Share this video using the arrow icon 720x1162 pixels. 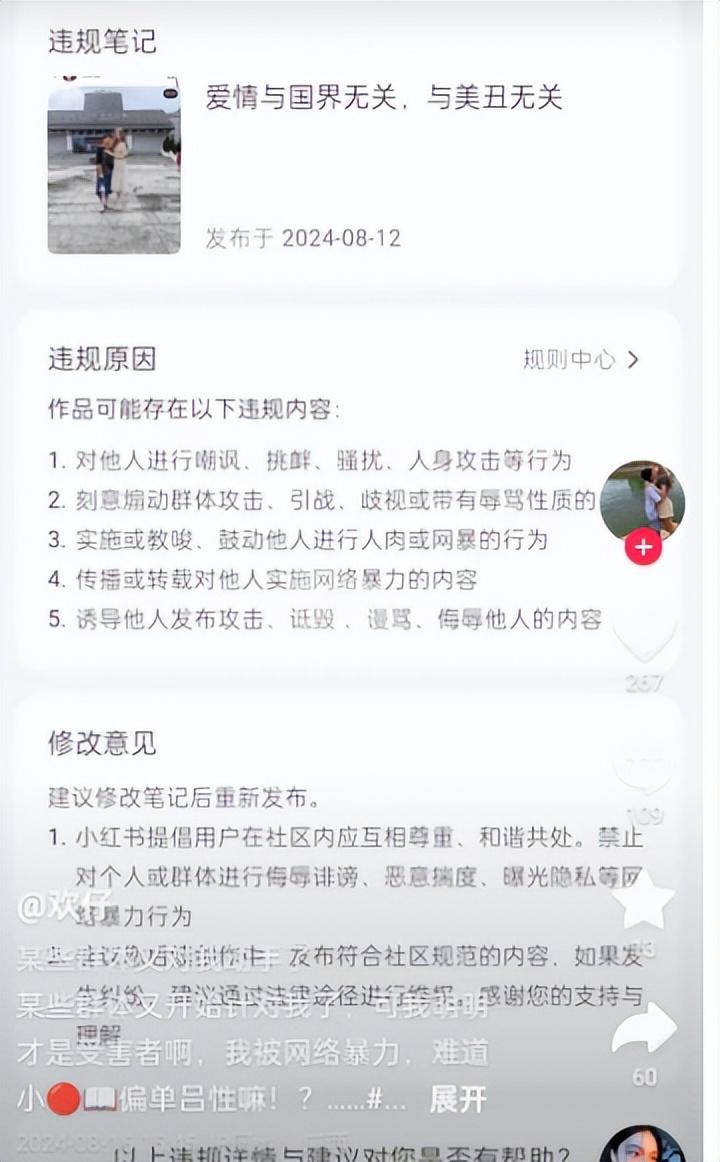[643, 1030]
